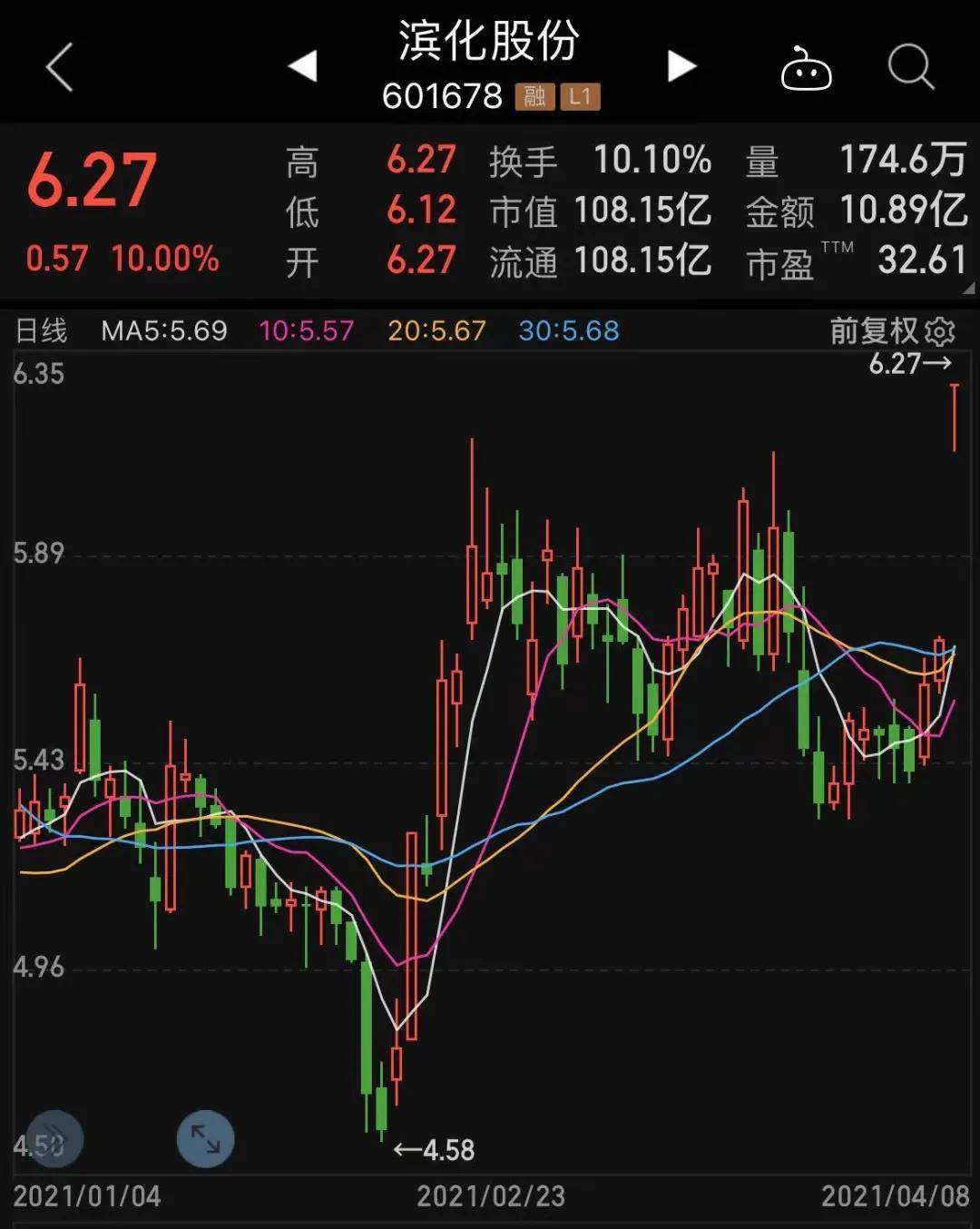Open the chart settings gear
Viewport: 980px width, 1229px height.
click(942, 331)
